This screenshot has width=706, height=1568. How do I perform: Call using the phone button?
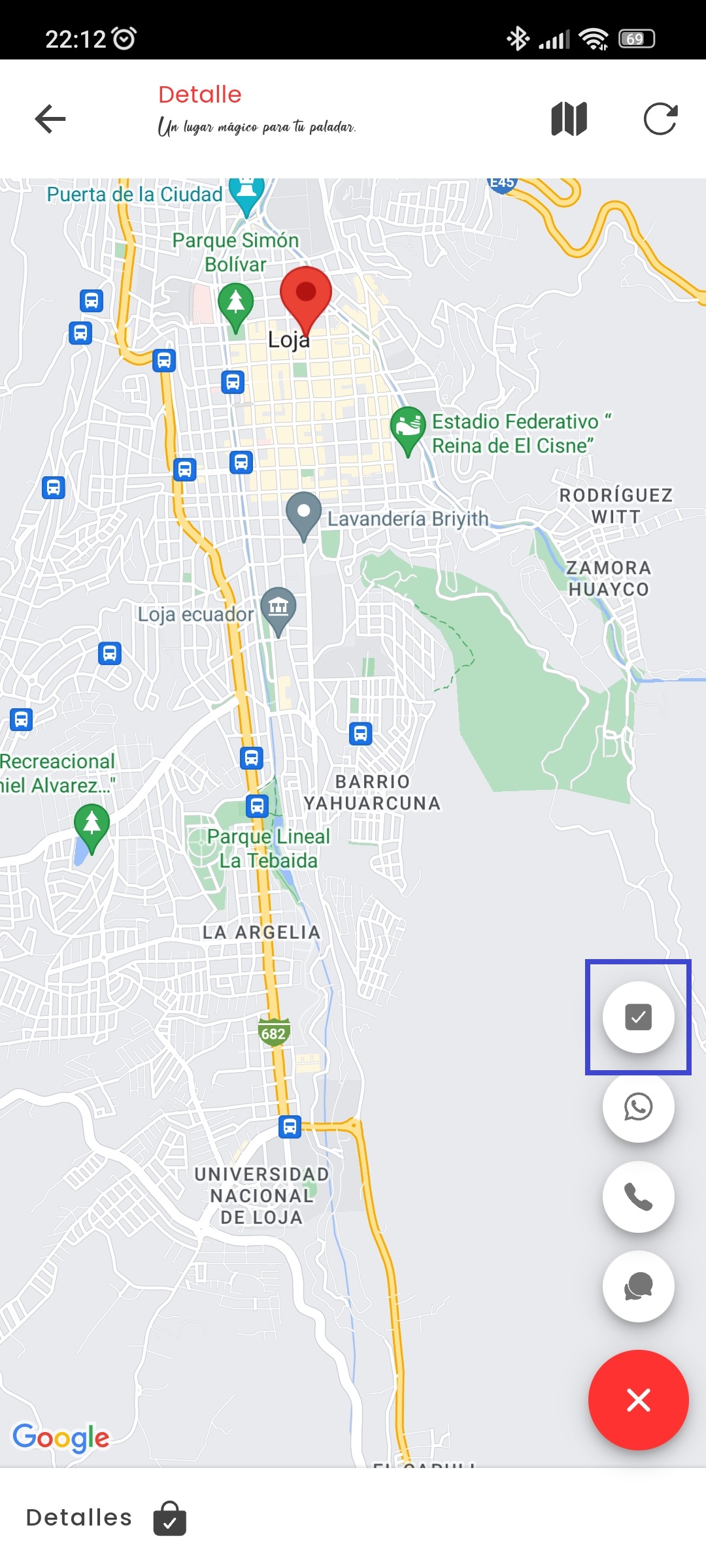[638, 1196]
